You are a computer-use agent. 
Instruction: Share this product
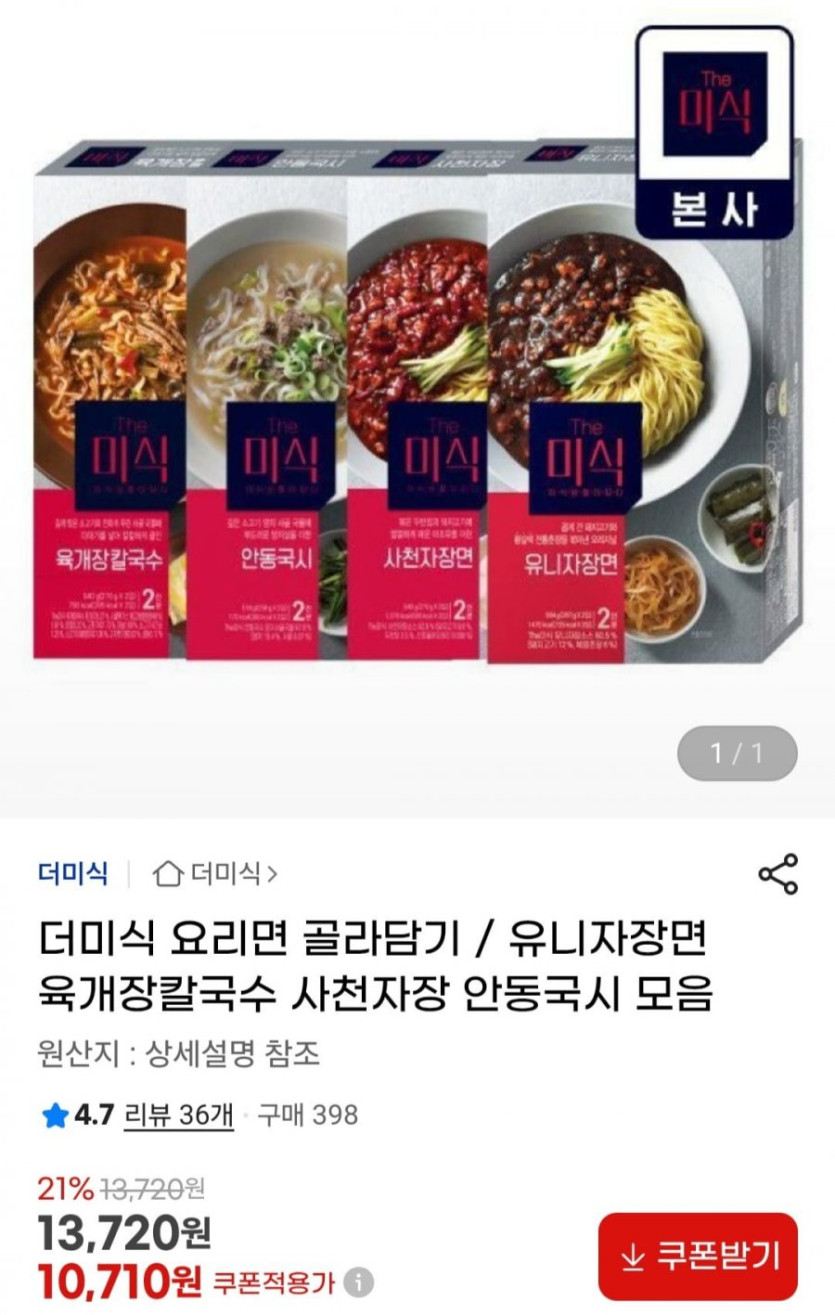(x=778, y=874)
